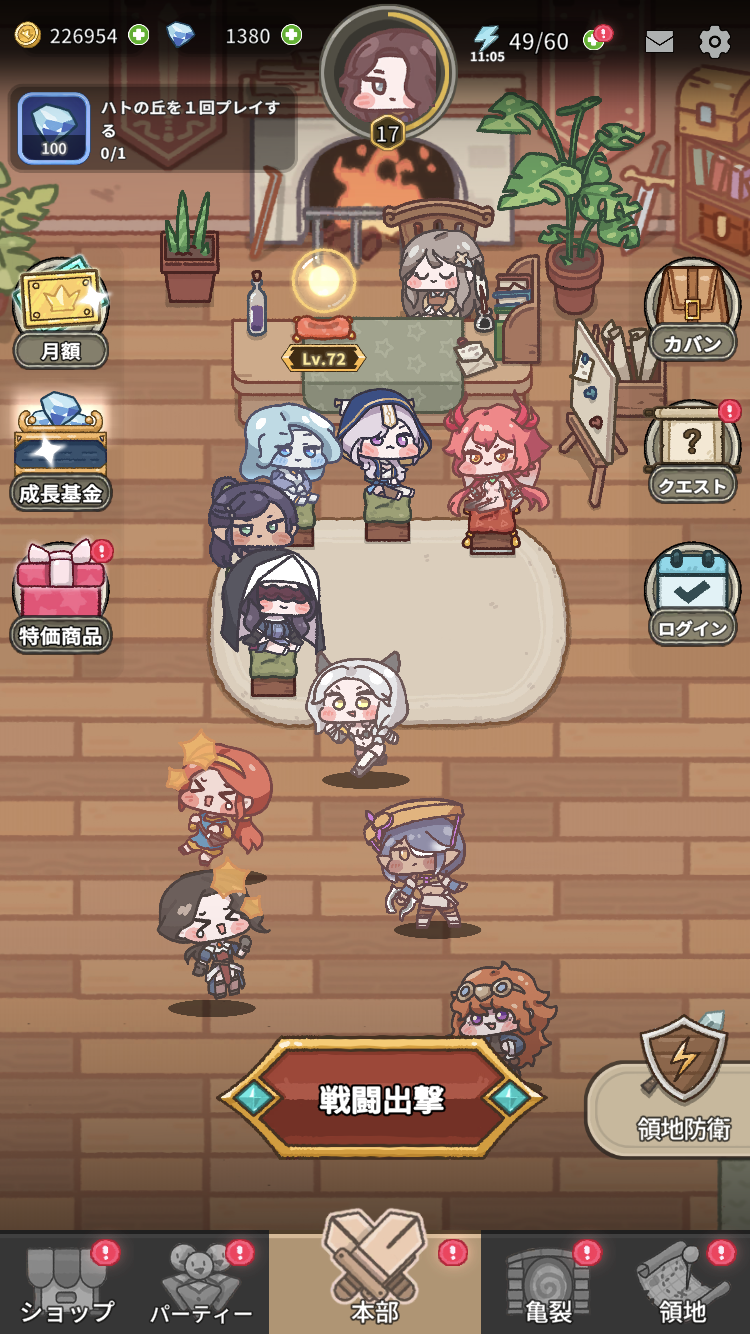Start battle with 戦闘出撃
The width and height of the screenshot is (750, 1334).
pyautogui.click(x=381, y=1098)
